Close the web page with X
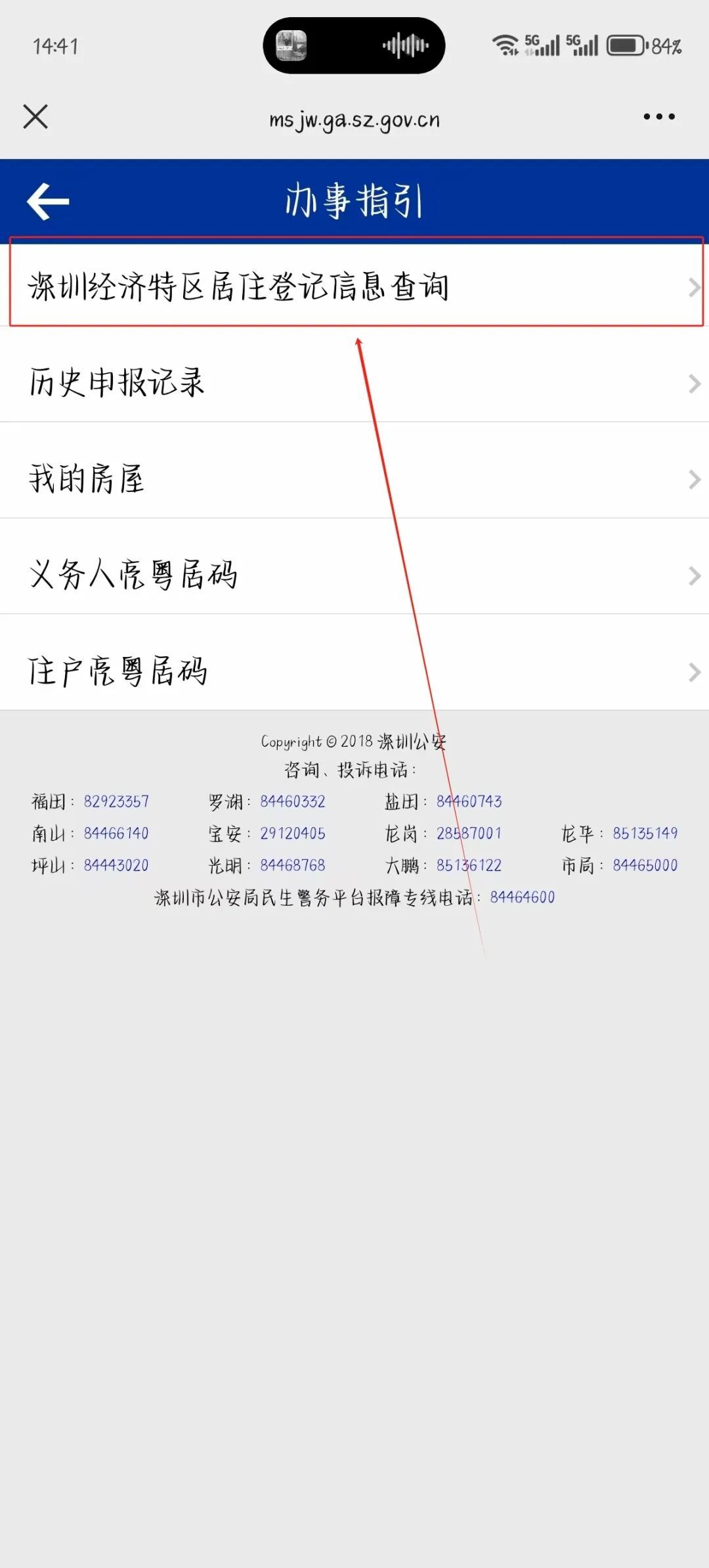The width and height of the screenshot is (709, 1568). click(x=35, y=117)
